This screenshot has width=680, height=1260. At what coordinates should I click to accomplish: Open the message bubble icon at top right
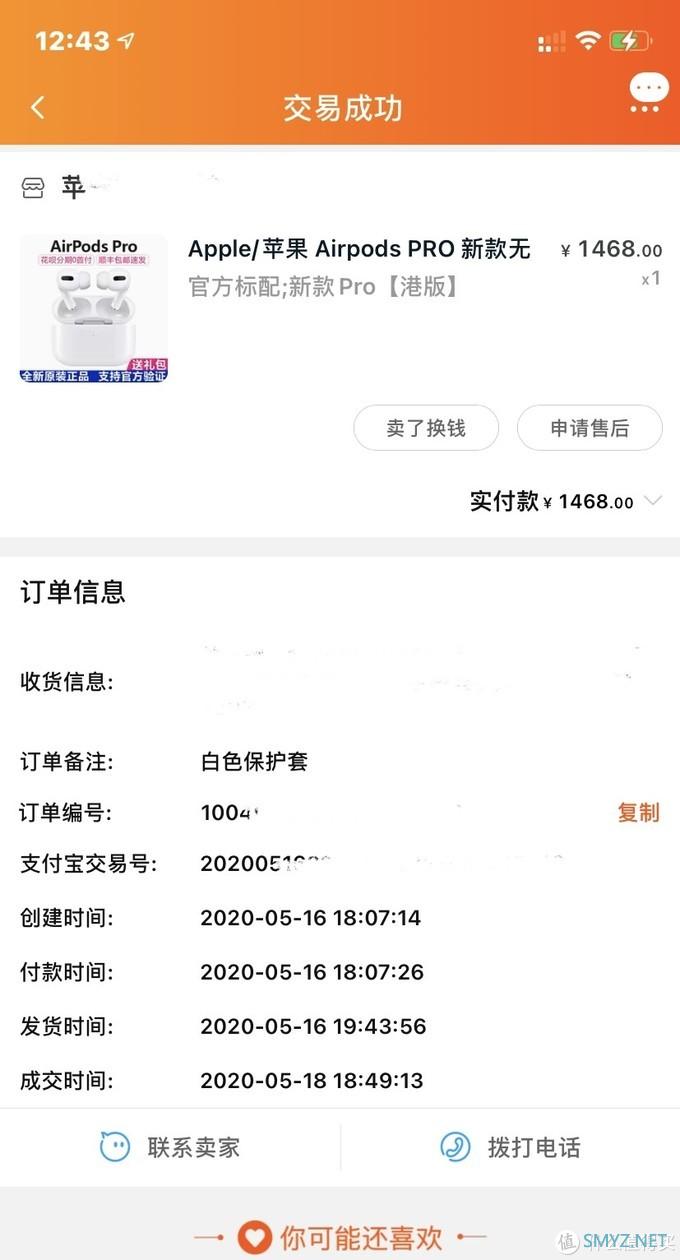coord(648,93)
